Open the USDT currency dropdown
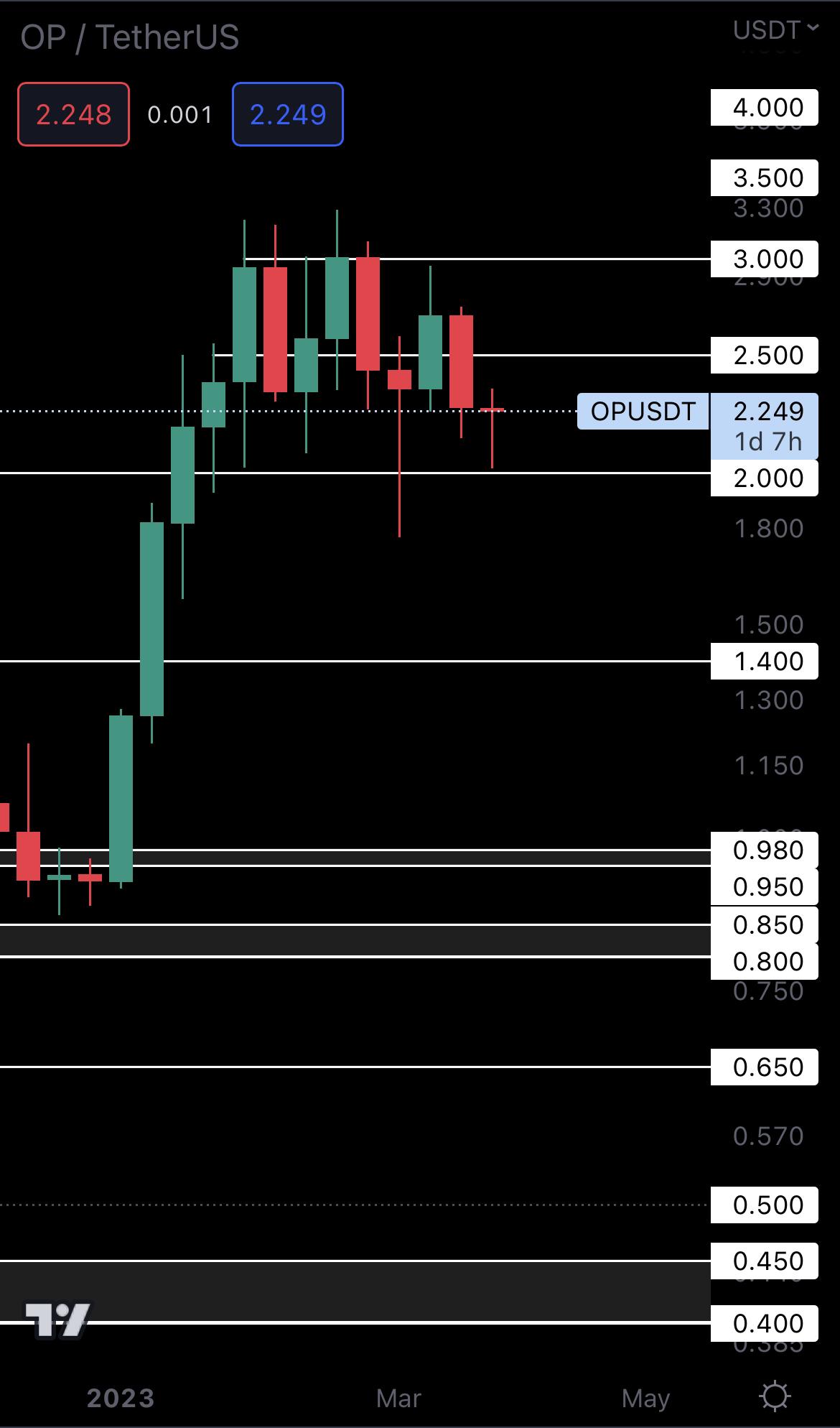Screen dimensions: 840x1428 775,30
